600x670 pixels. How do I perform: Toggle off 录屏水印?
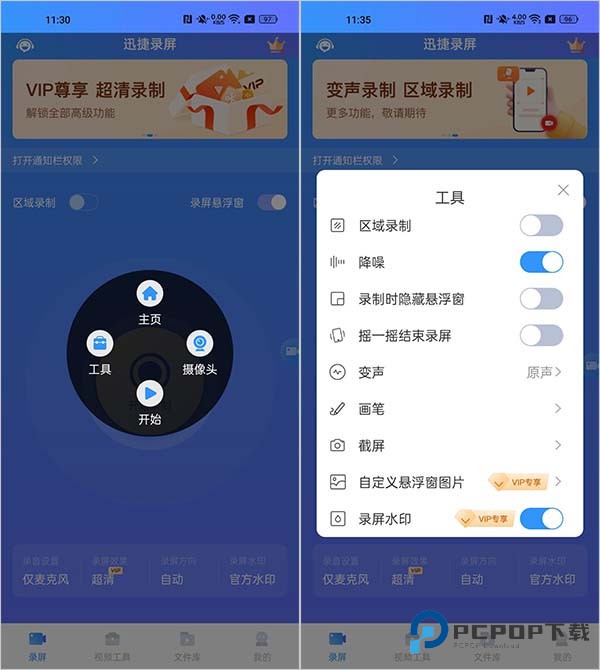[x=541, y=519]
